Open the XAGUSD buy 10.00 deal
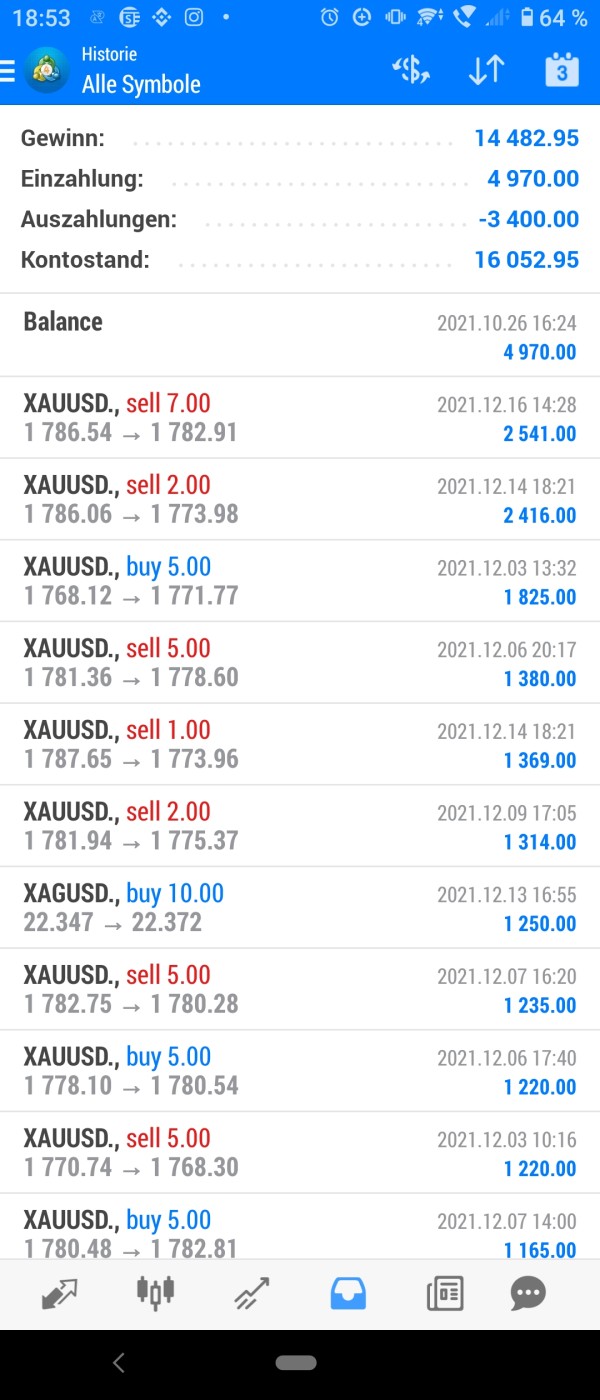The width and height of the screenshot is (600, 1400). [300, 908]
